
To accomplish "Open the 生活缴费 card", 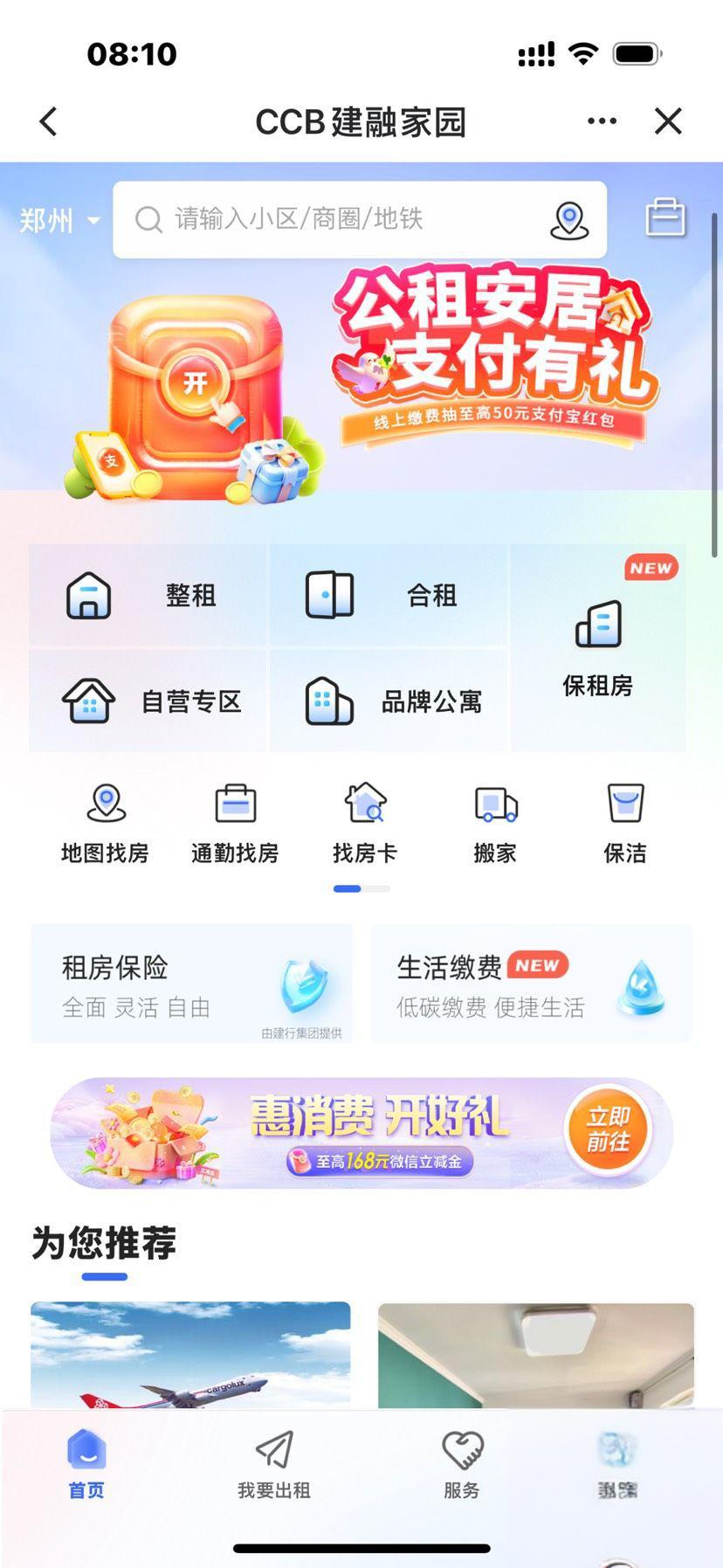I will point(531,984).
